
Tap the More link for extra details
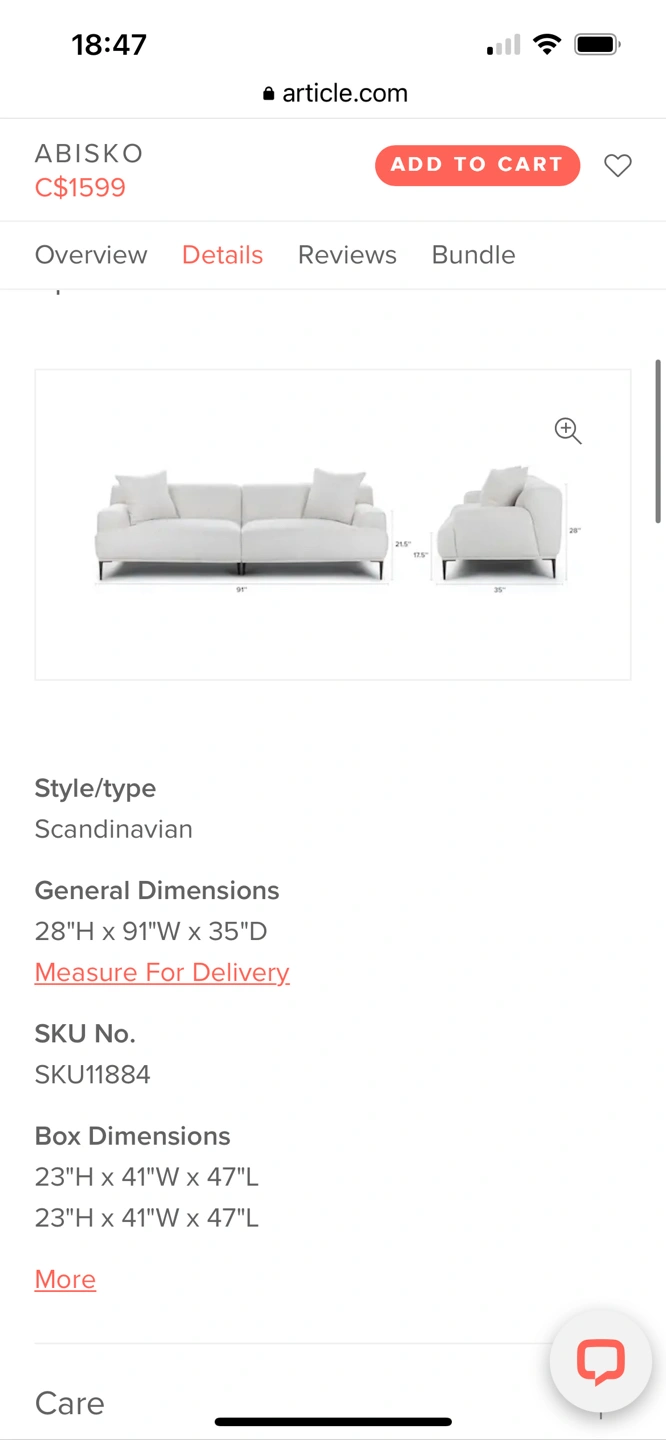click(x=65, y=1279)
